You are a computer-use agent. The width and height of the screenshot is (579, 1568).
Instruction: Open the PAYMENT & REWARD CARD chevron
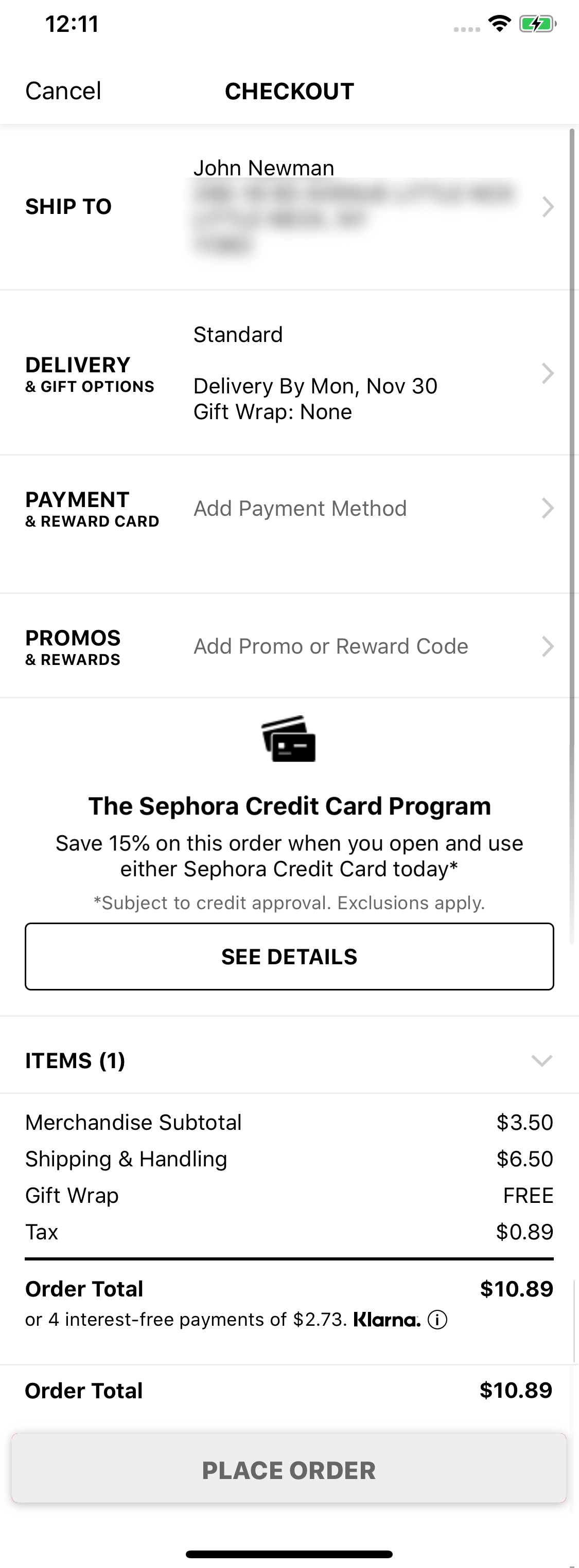tap(547, 508)
